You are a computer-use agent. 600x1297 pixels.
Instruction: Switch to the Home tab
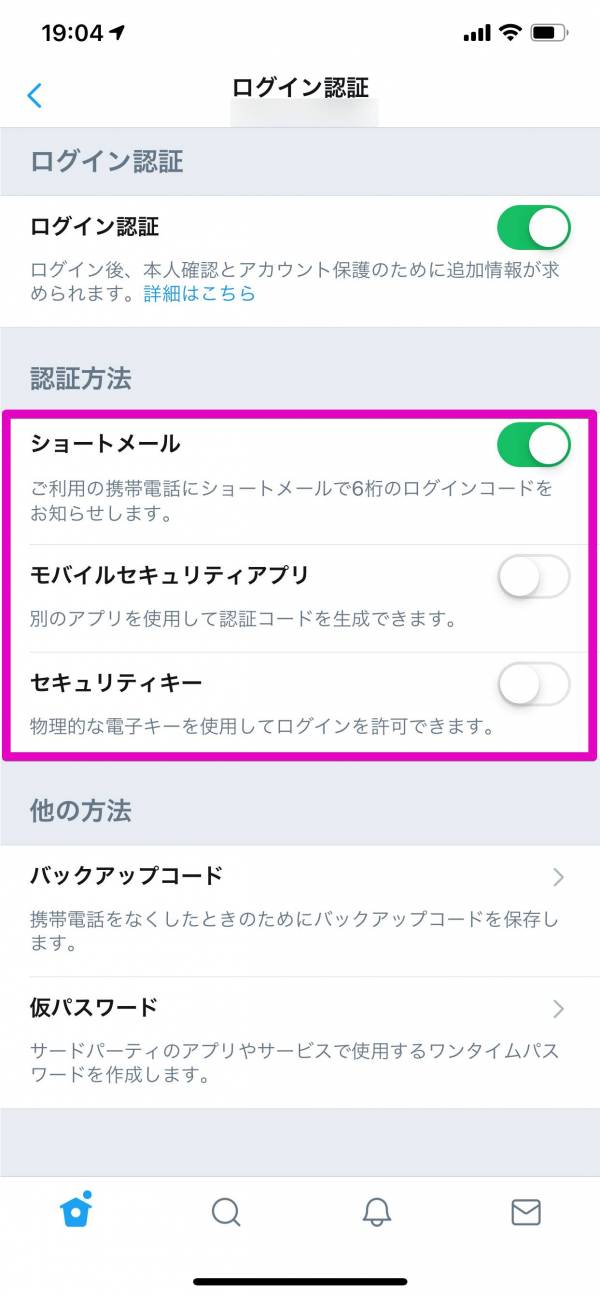(76, 1211)
